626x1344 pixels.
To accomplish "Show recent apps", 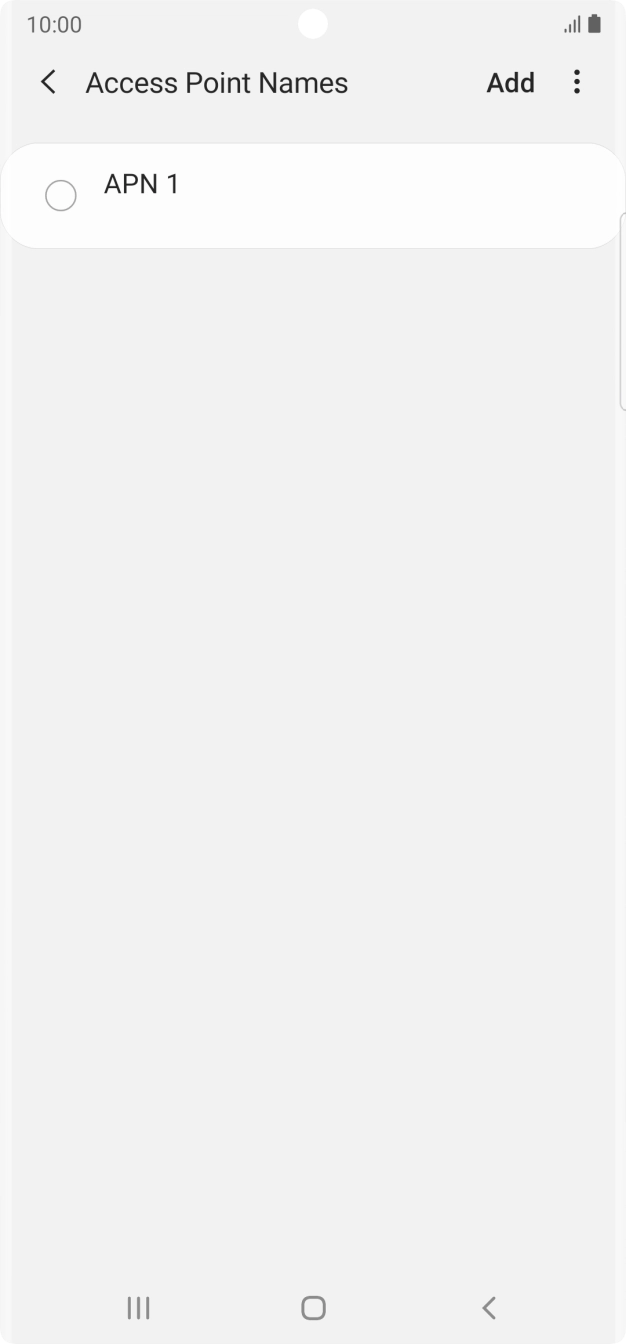I will coord(138,1307).
